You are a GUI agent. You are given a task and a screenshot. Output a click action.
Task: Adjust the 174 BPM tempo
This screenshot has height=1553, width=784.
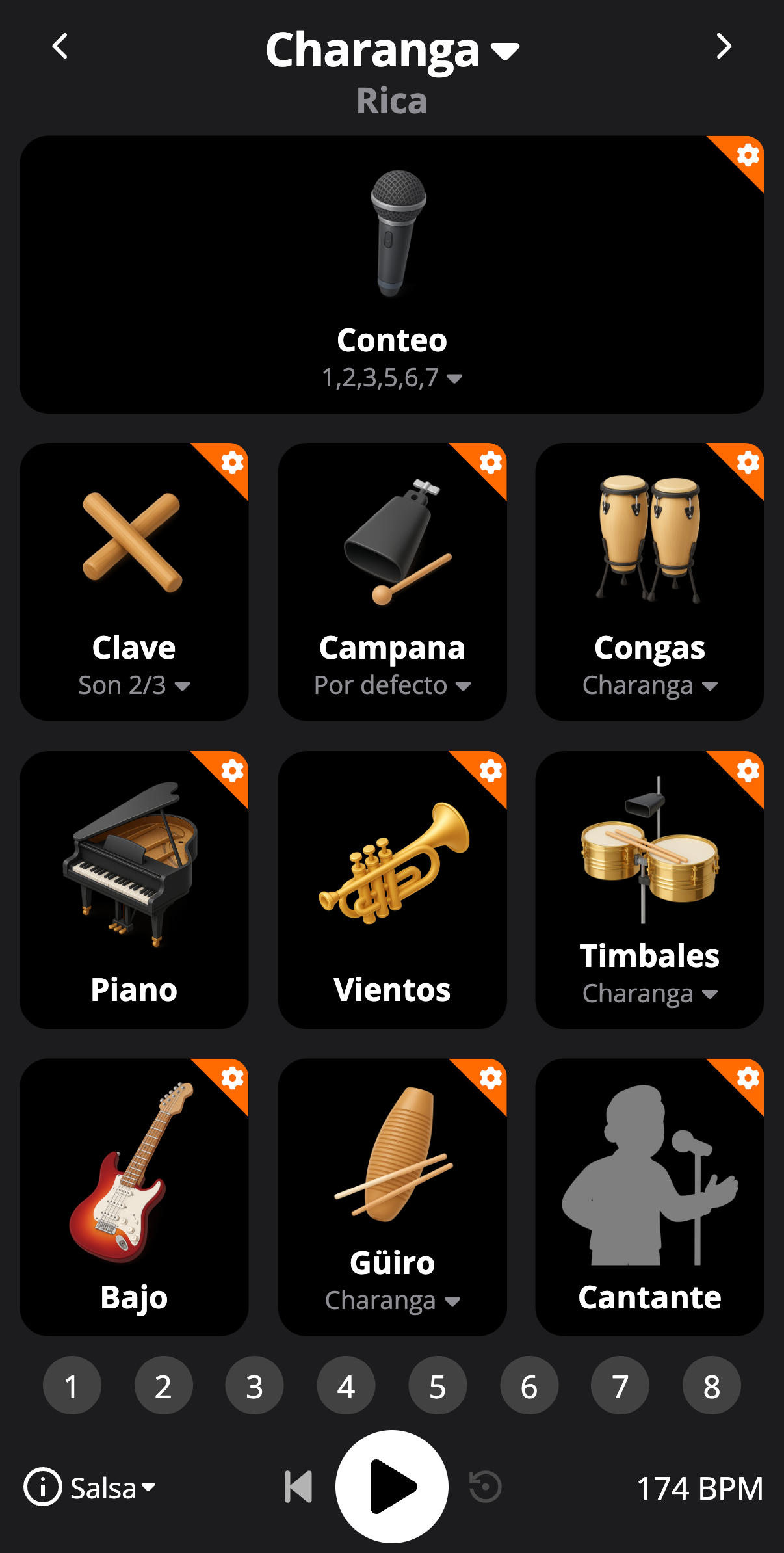point(699,1488)
